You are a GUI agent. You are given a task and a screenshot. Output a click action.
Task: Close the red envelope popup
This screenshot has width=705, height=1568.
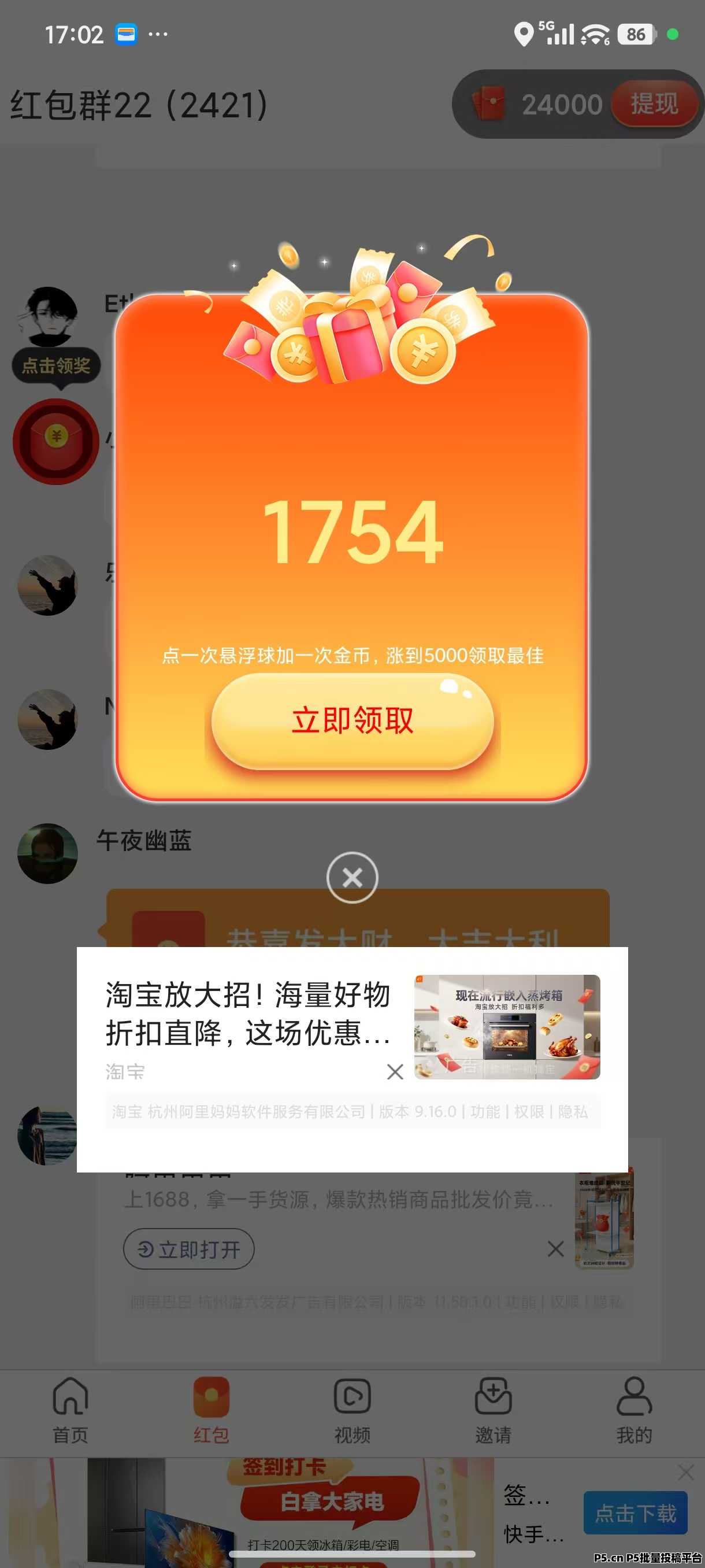point(352,877)
